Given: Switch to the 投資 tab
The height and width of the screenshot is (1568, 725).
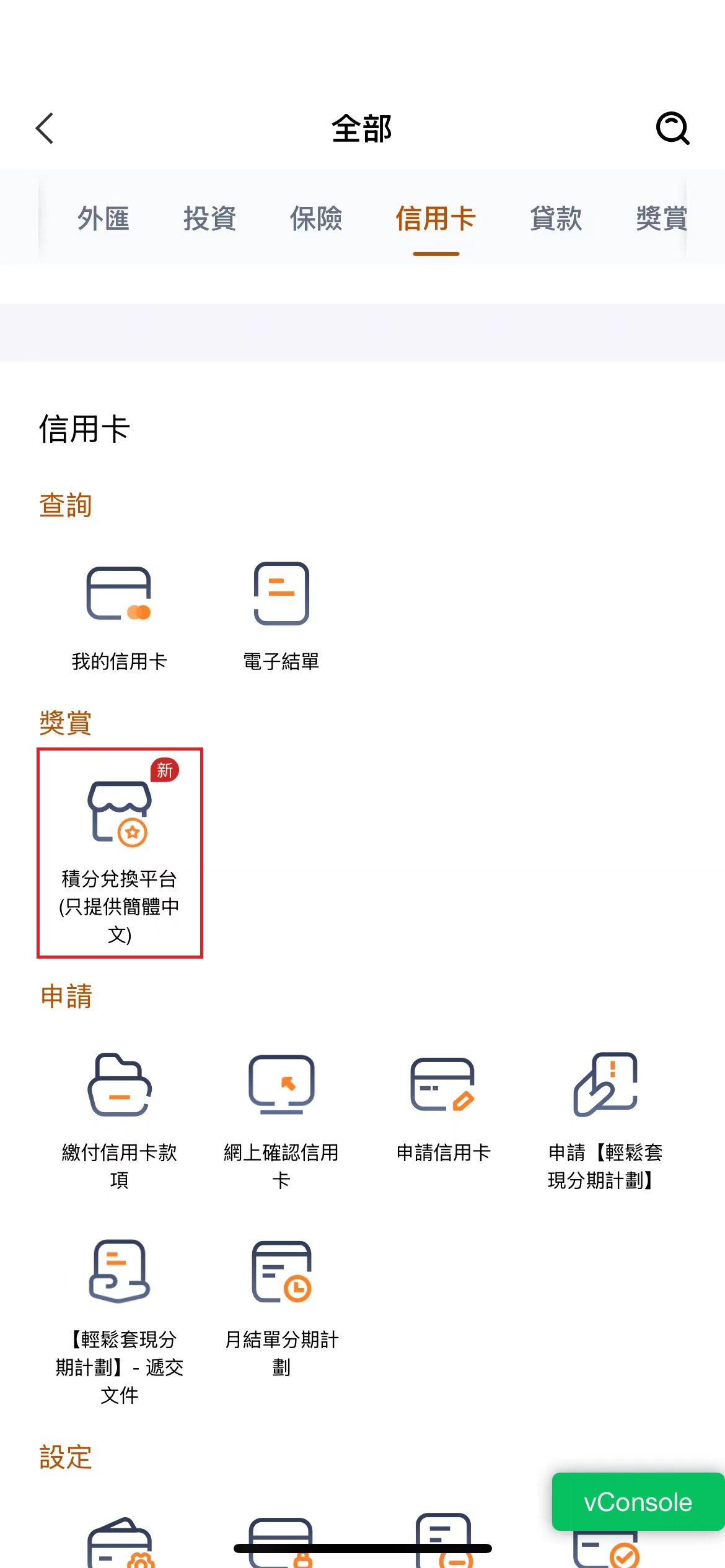Looking at the screenshot, I should [x=209, y=219].
